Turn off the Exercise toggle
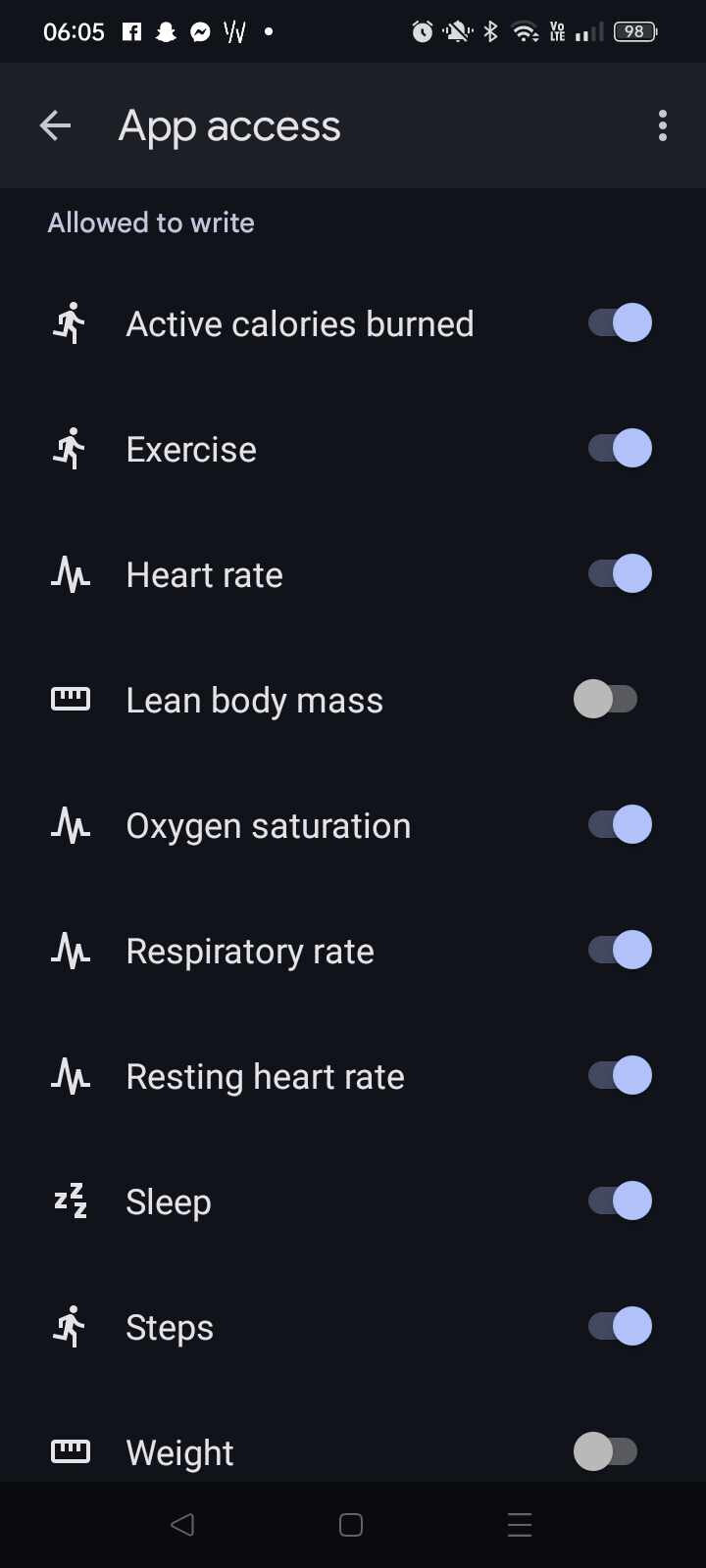The height and width of the screenshot is (1568, 706). [x=620, y=448]
